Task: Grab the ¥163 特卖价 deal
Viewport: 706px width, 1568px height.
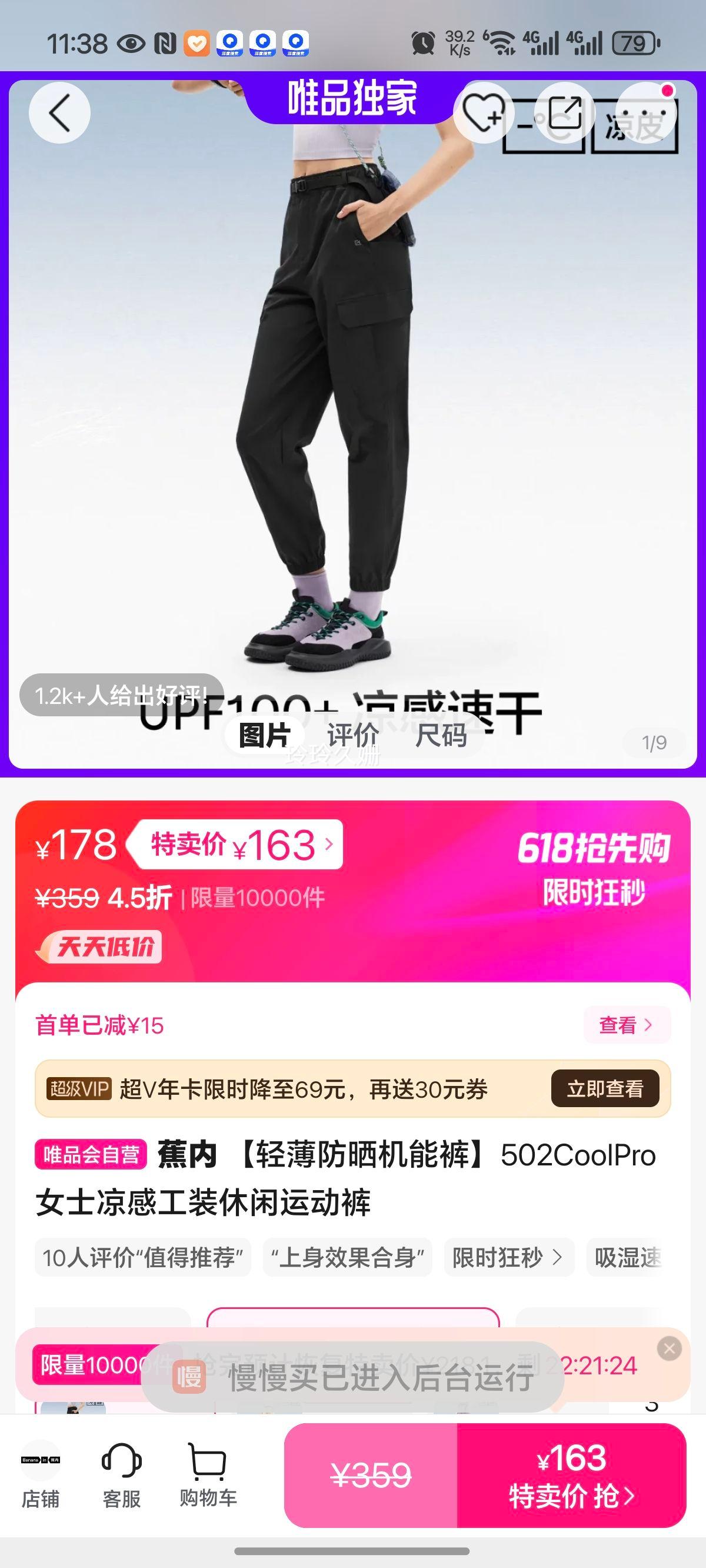Action: [571, 1476]
